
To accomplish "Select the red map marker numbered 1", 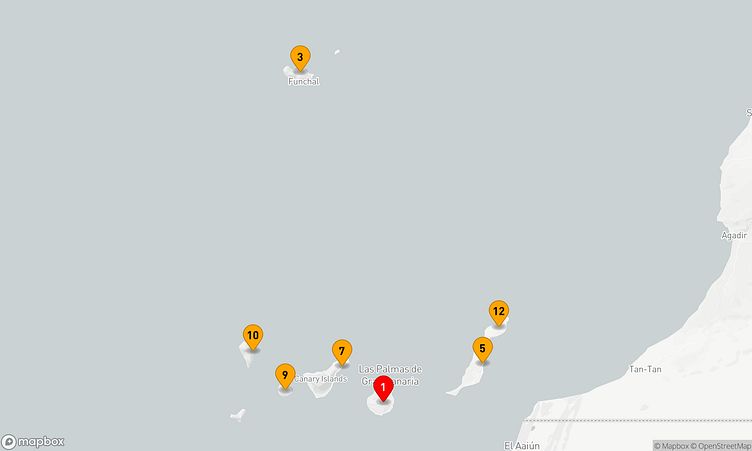I will 383,386.
